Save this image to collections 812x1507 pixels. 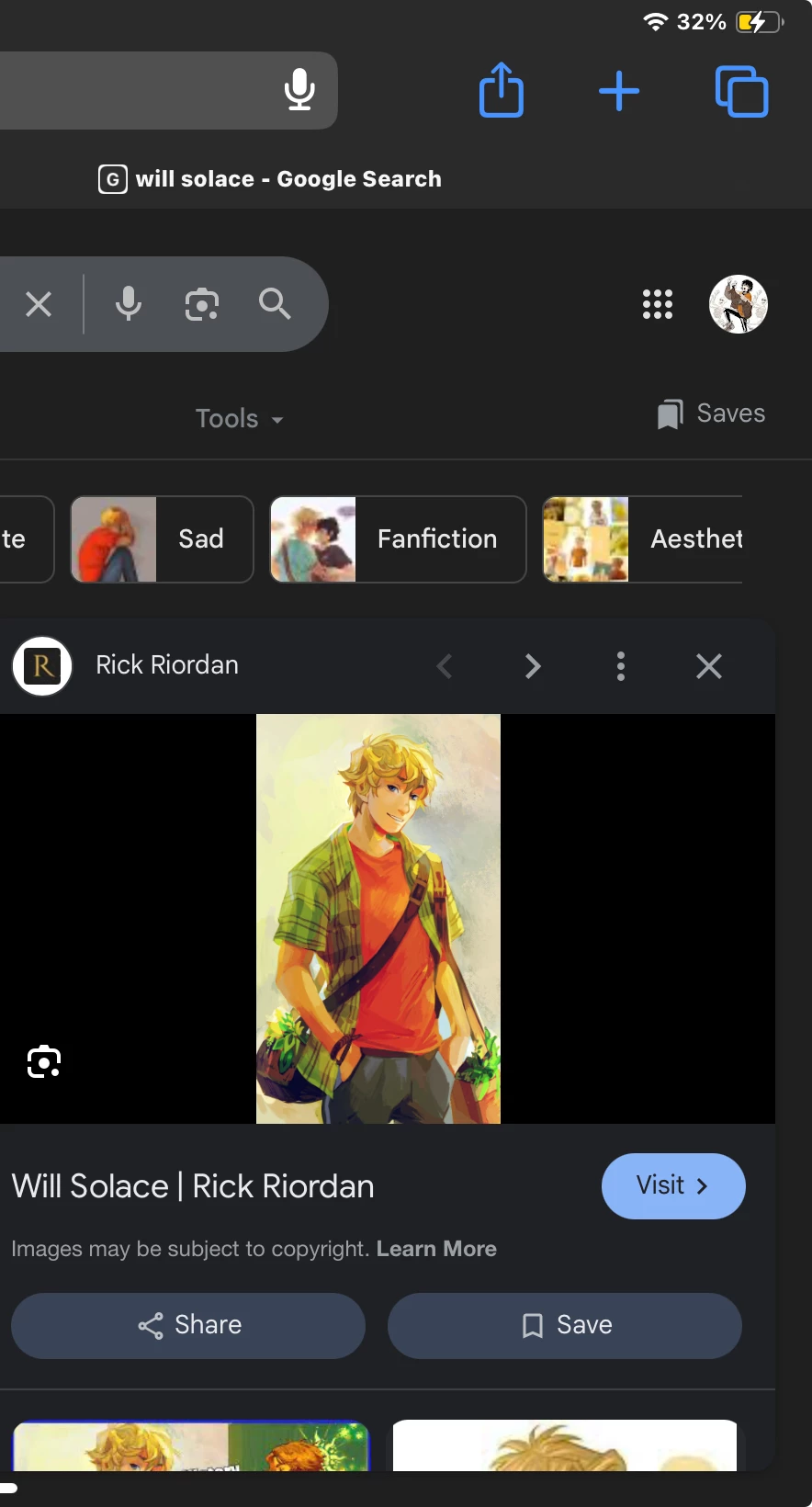click(565, 1326)
